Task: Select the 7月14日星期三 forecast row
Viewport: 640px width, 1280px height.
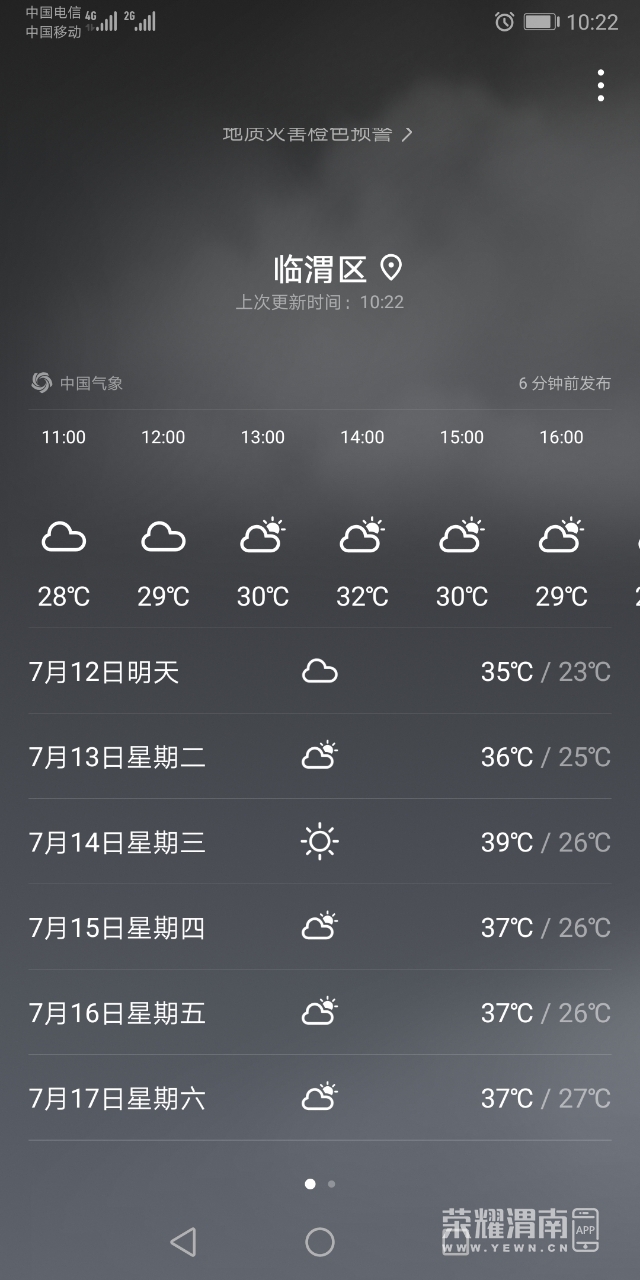Action: pyautogui.click(x=319, y=842)
